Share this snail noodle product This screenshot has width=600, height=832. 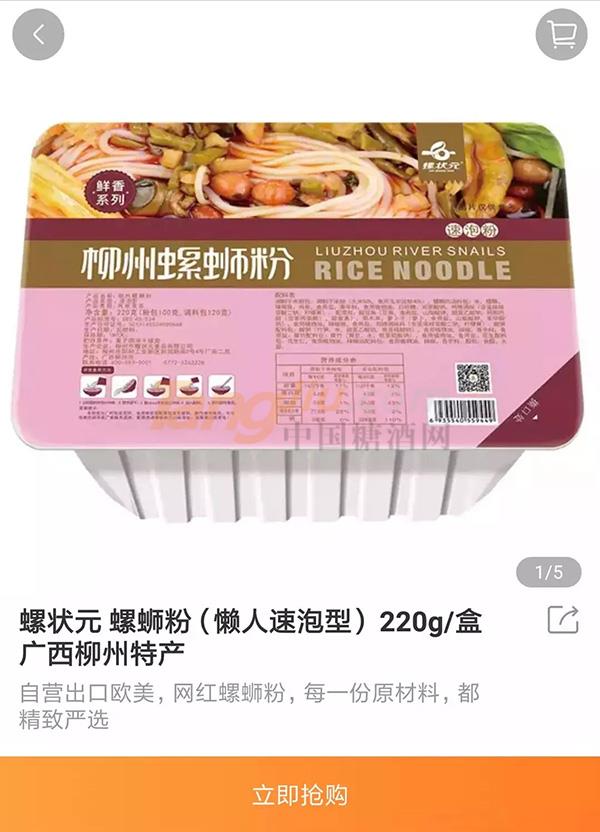click(563, 620)
